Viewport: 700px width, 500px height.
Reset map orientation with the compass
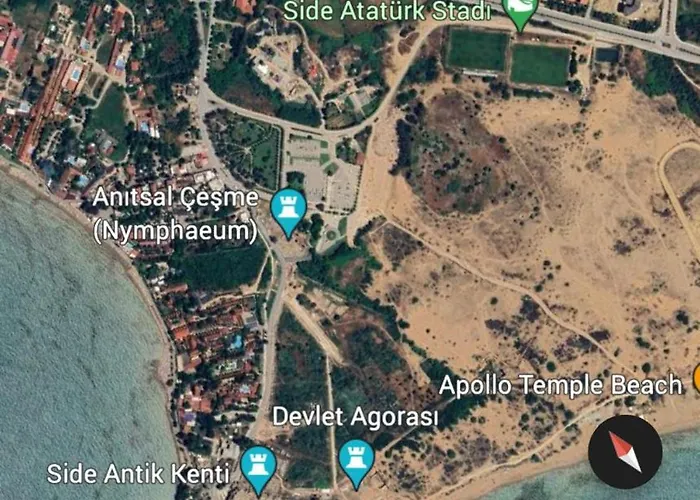tap(624, 451)
